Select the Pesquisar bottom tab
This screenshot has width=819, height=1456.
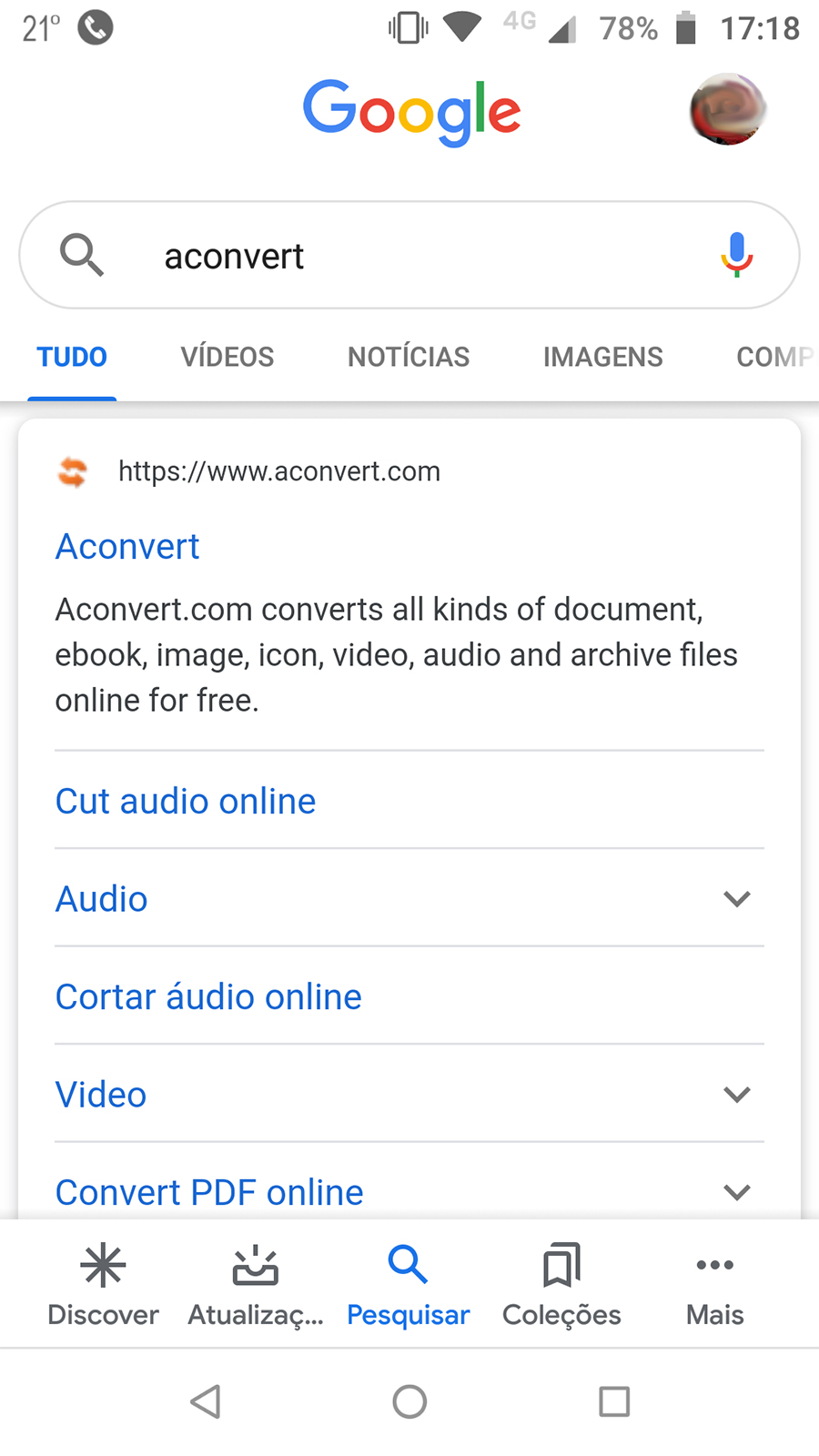(408, 1284)
